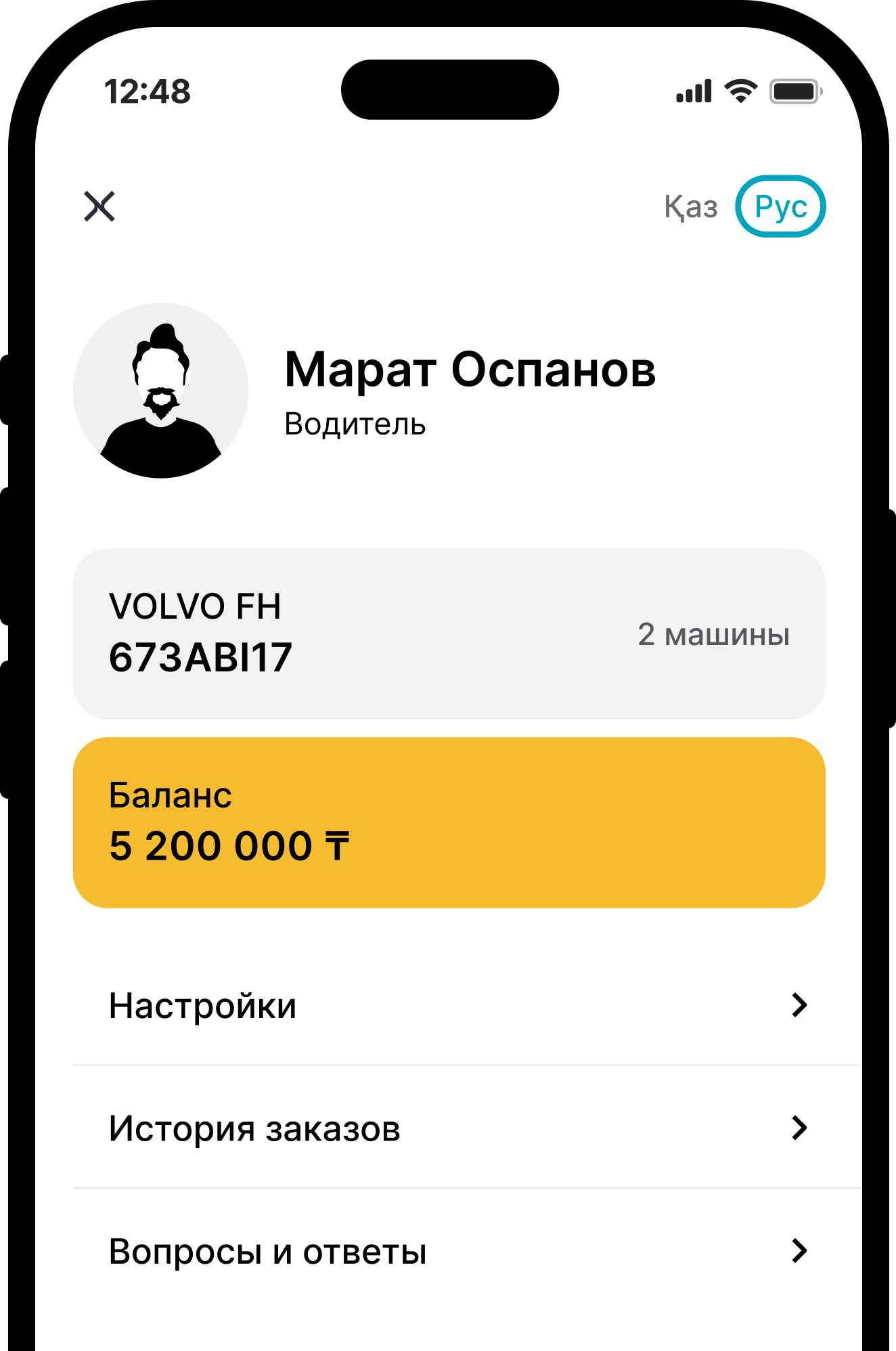Switch language to Қаз
This screenshot has width=896, height=1351.
point(690,206)
